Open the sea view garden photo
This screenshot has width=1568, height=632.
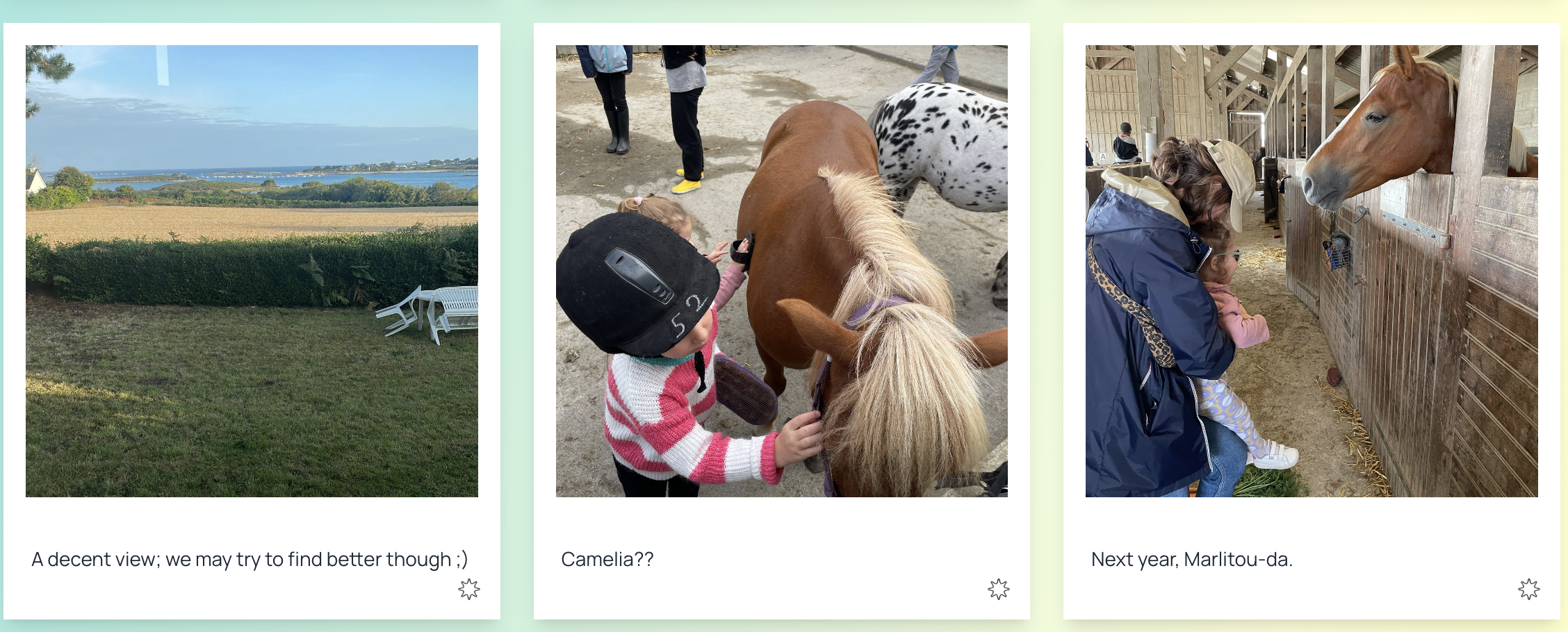click(x=252, y=271)
